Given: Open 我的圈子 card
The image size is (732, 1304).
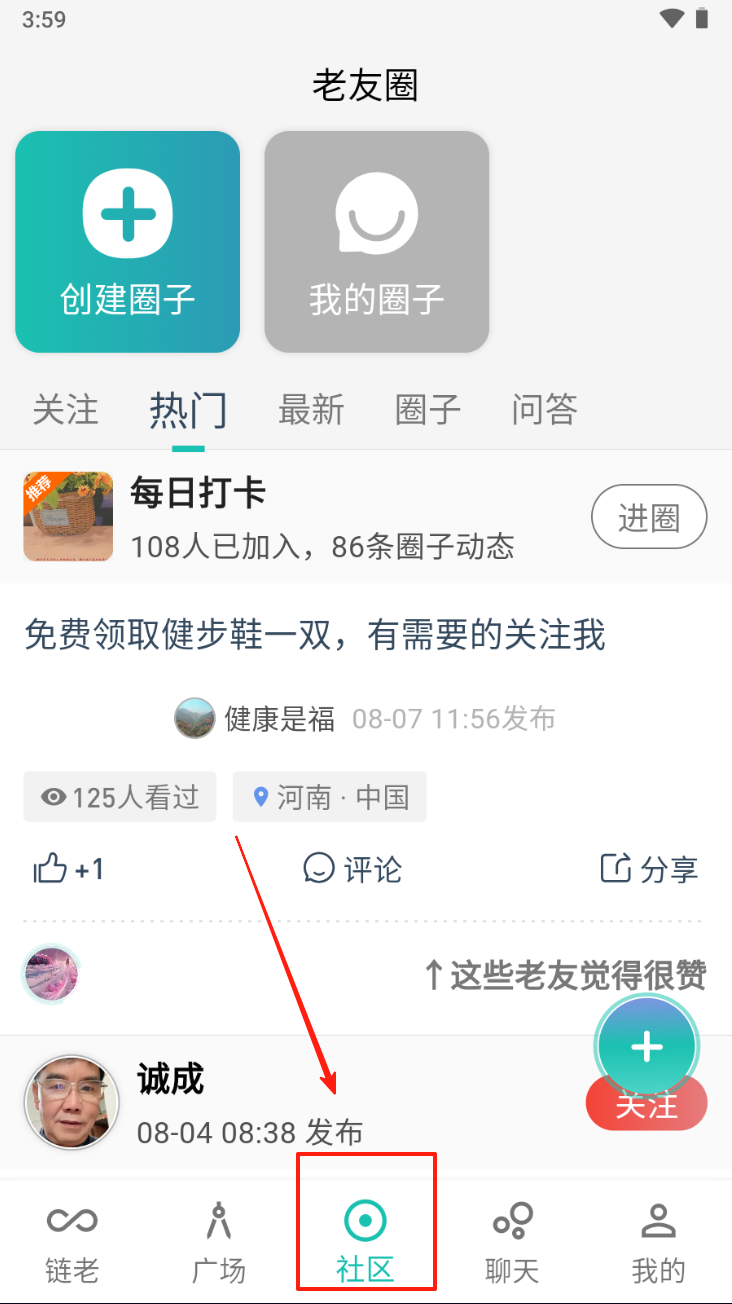Looking at the screenshot, I should coord(376,242).
